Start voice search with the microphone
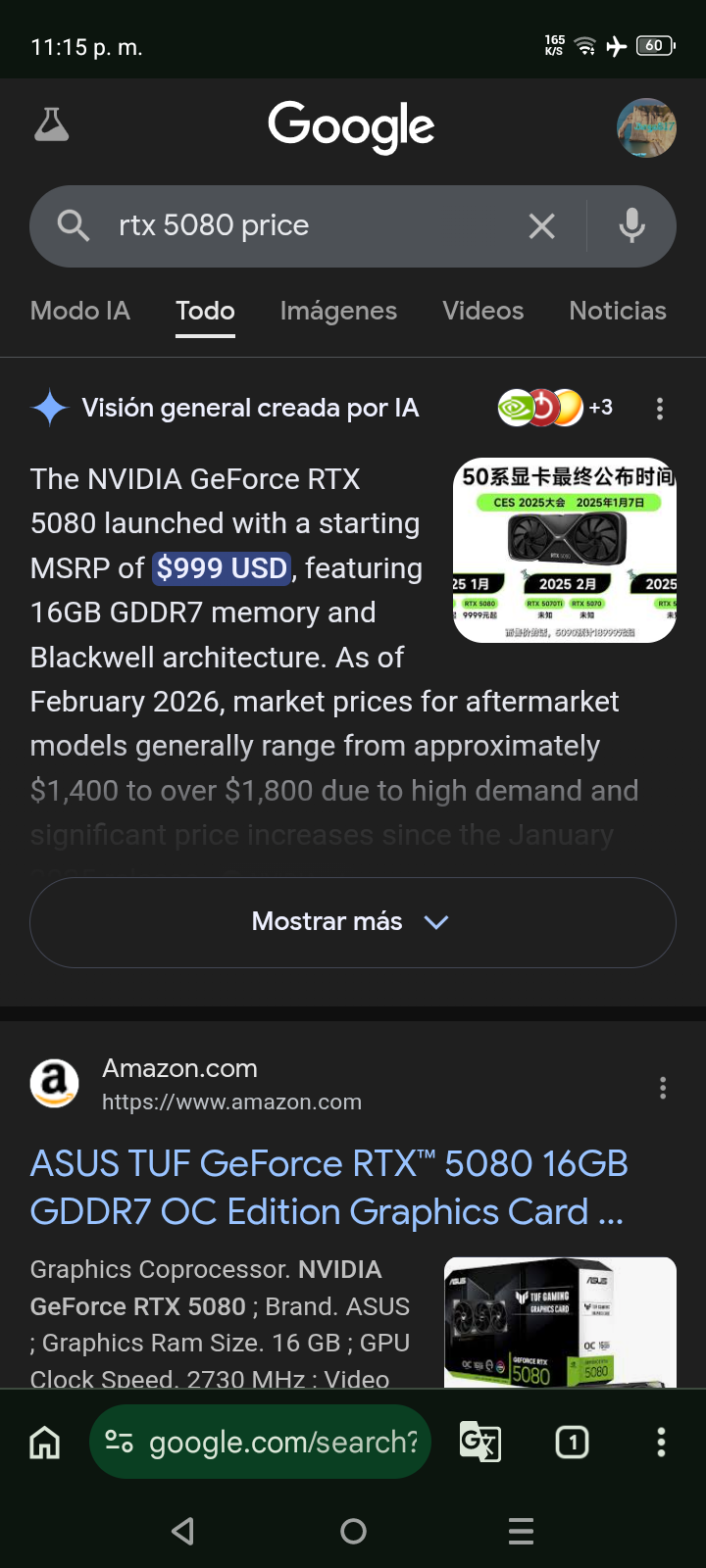The height and width of the screenshot is (1568, 706). [632, 226]
